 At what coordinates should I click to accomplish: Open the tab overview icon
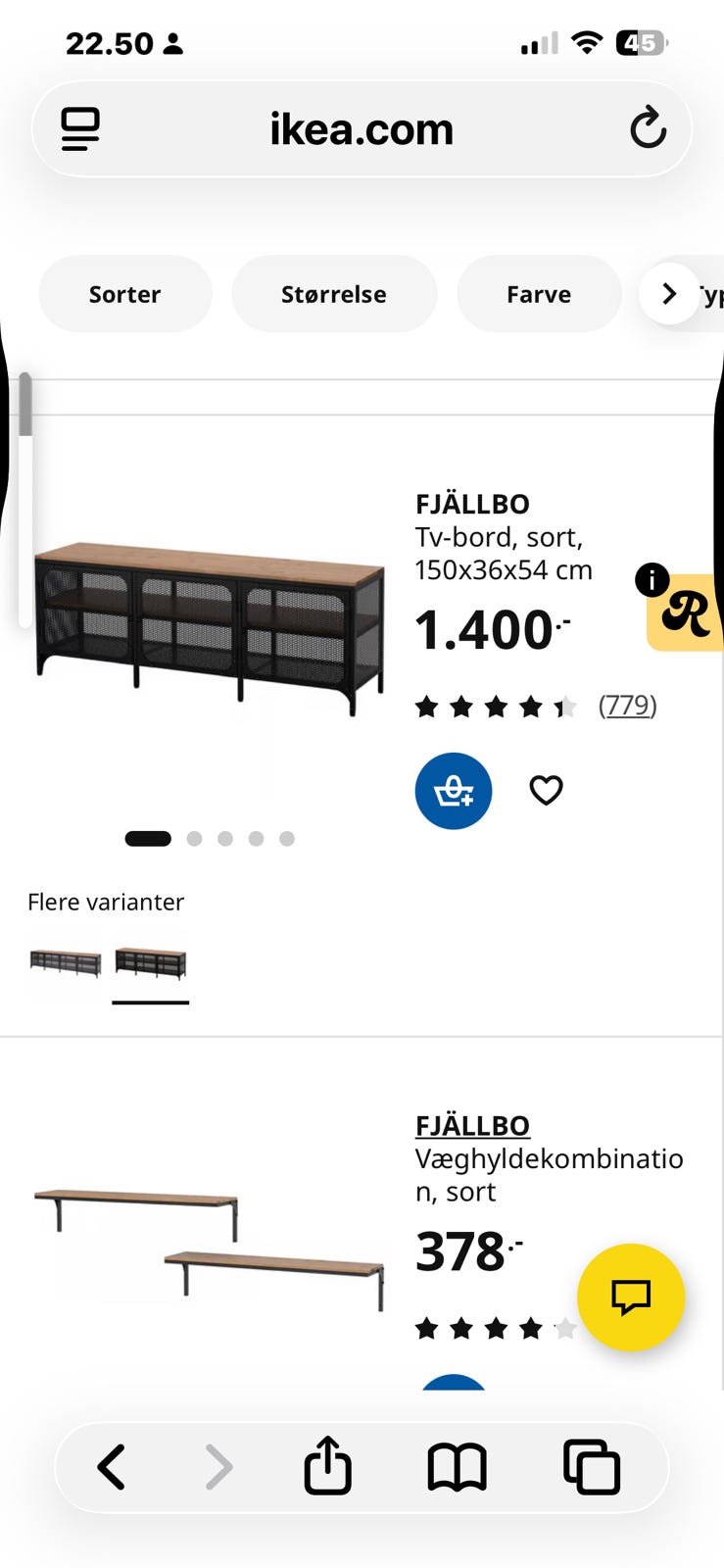pos(592,1465)
